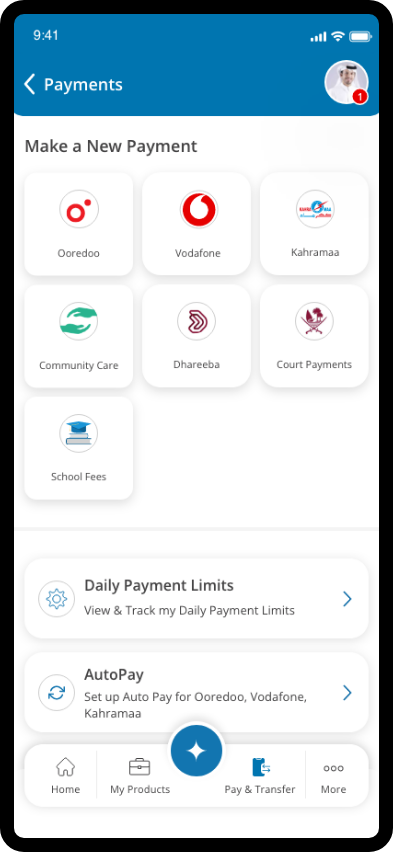View Daily Payment Limits
Screen dimensions: 393x852
pos(196,598)
